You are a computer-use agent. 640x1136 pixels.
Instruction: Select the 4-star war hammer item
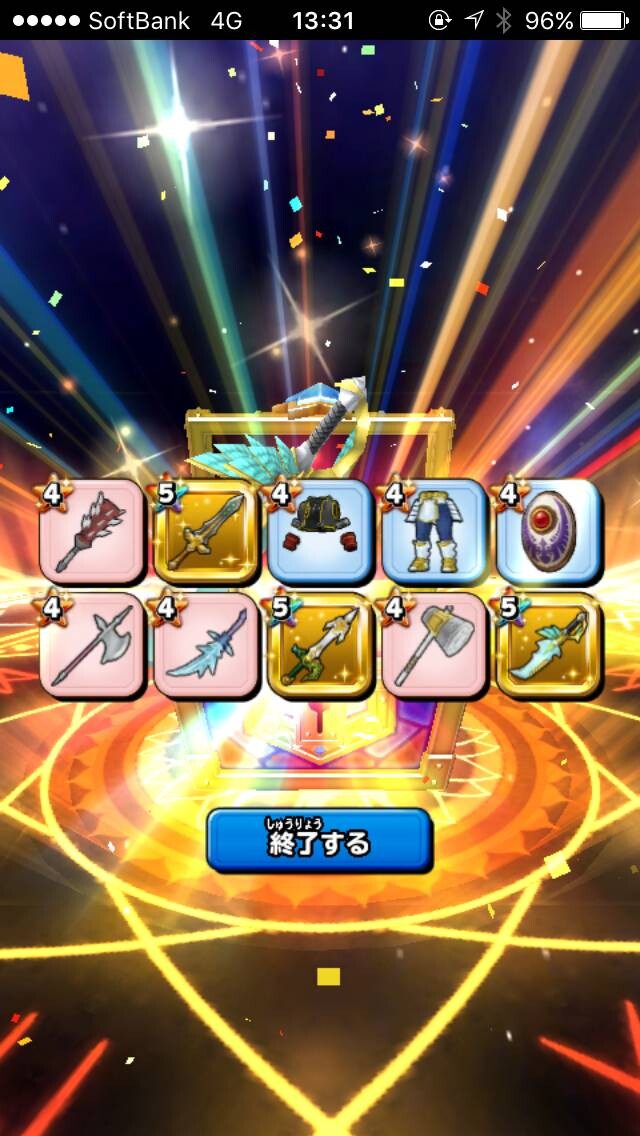click(435, 645)
